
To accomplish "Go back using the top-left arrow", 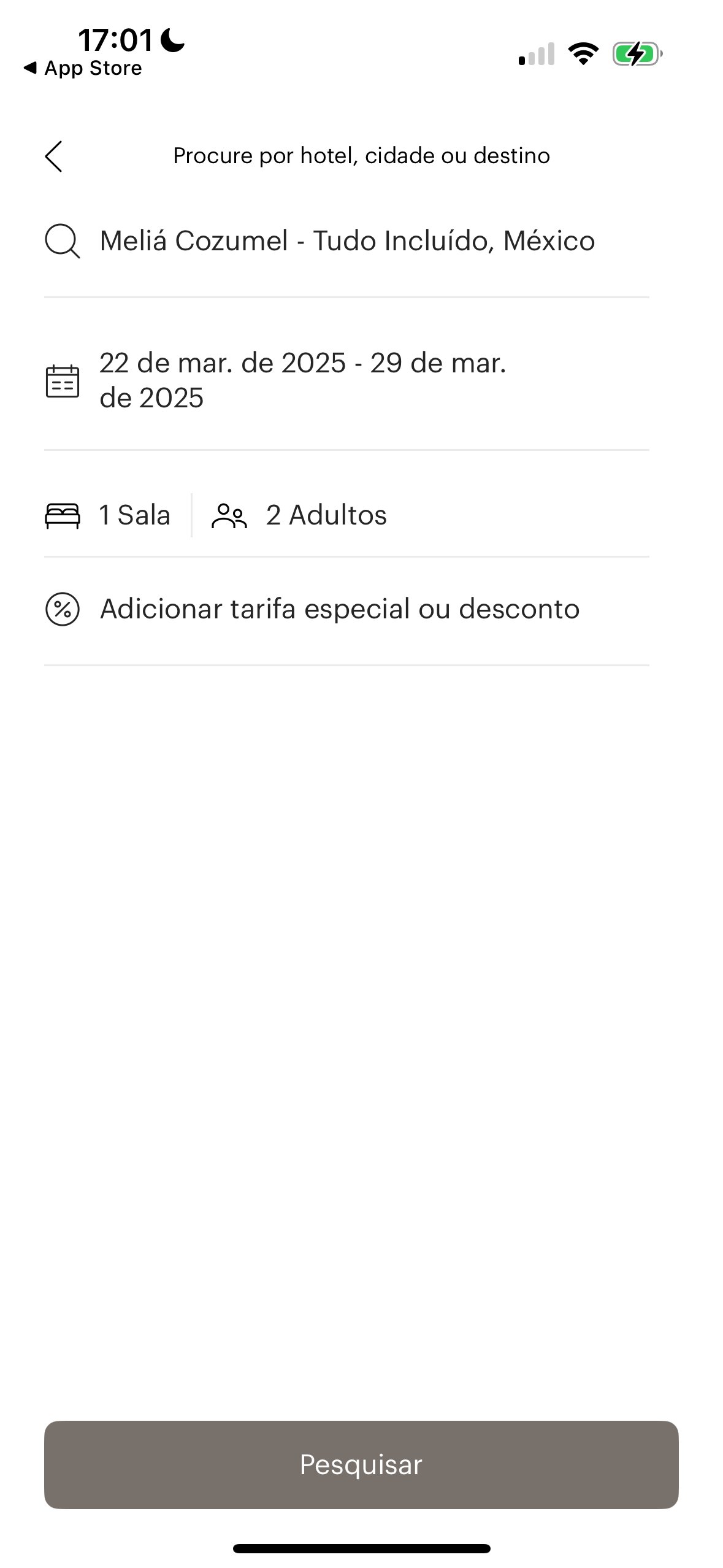I will [54, 156].
